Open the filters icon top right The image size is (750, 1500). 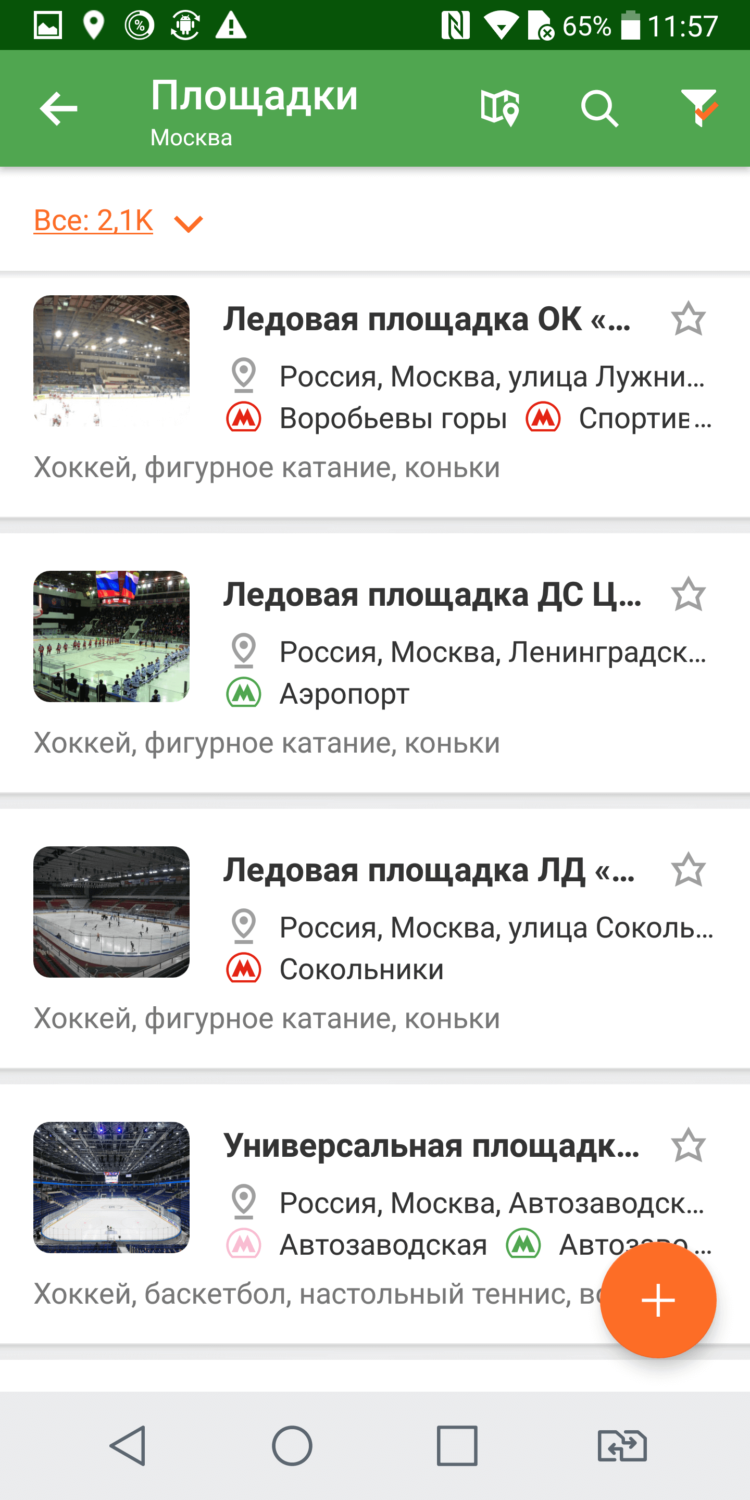click(x=702, y=109)
